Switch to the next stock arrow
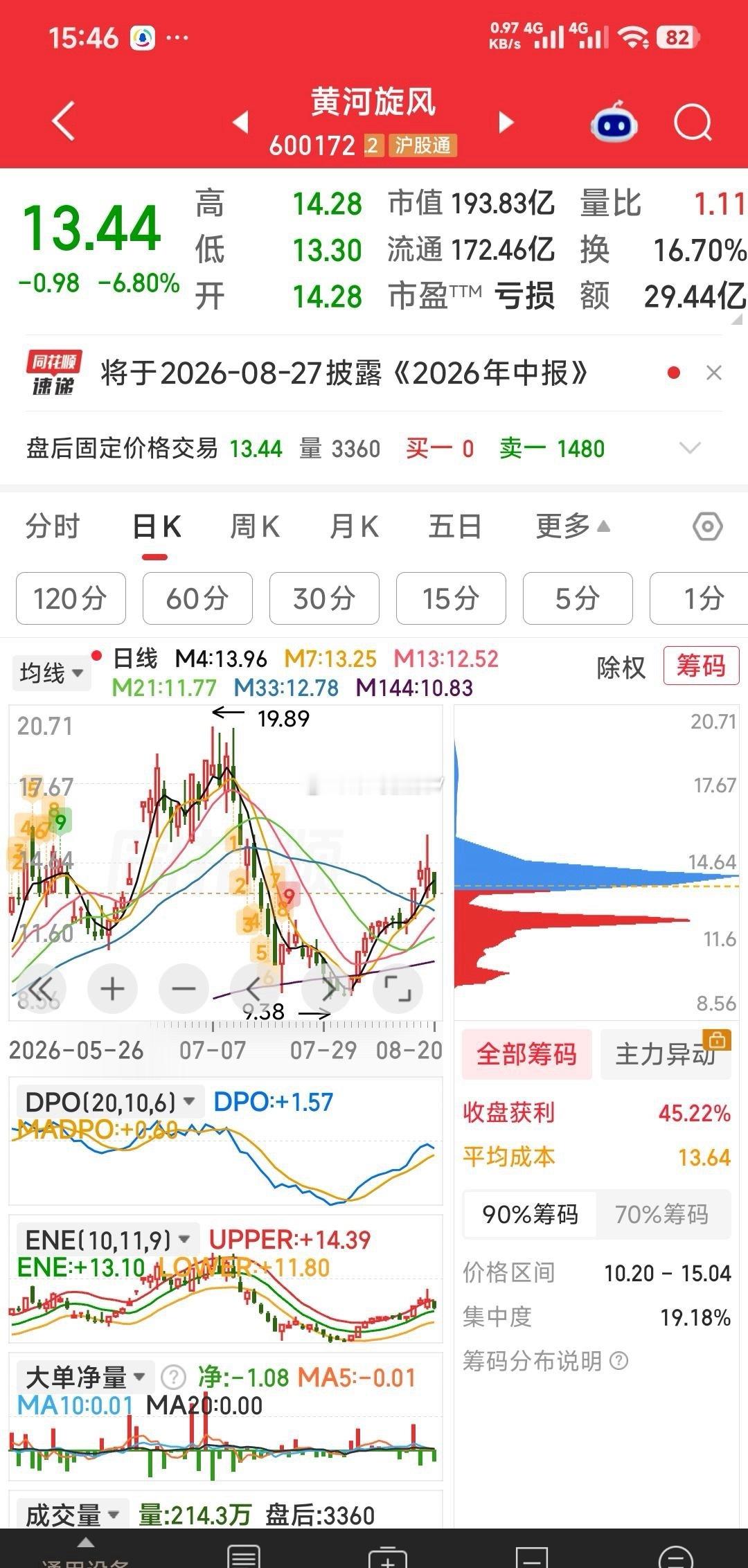This screenshot has width=748, height=1568. click(x=506, y=123)
